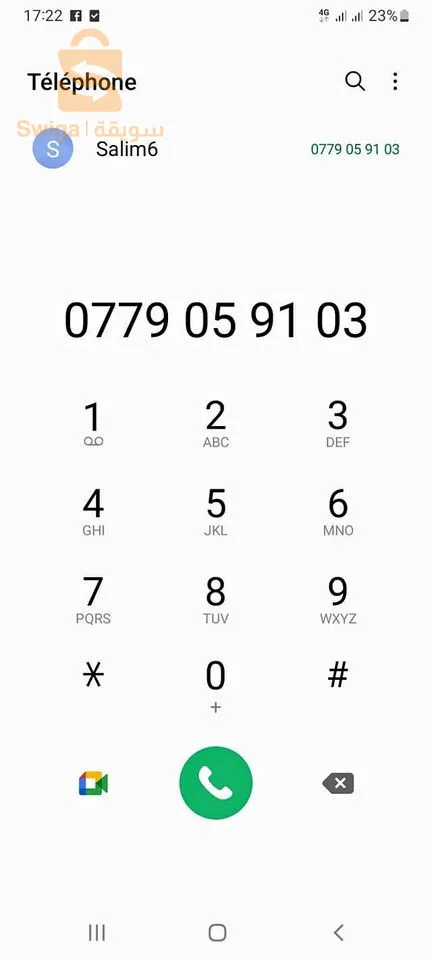432x960 pixels.
Task: Open recent apps from navigation bar
Action: point(97,932)
